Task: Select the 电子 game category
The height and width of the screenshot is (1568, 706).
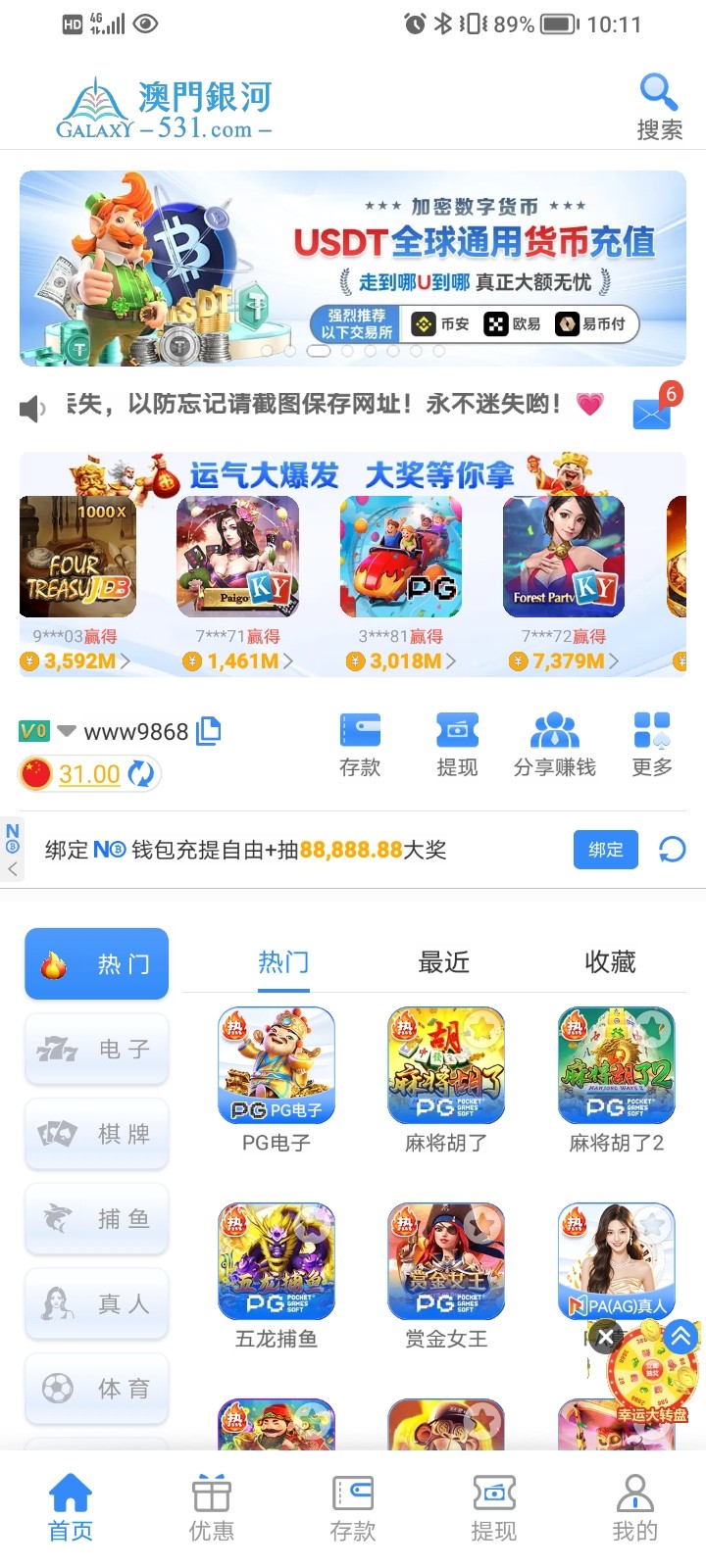Action: tap(97, 1050)
